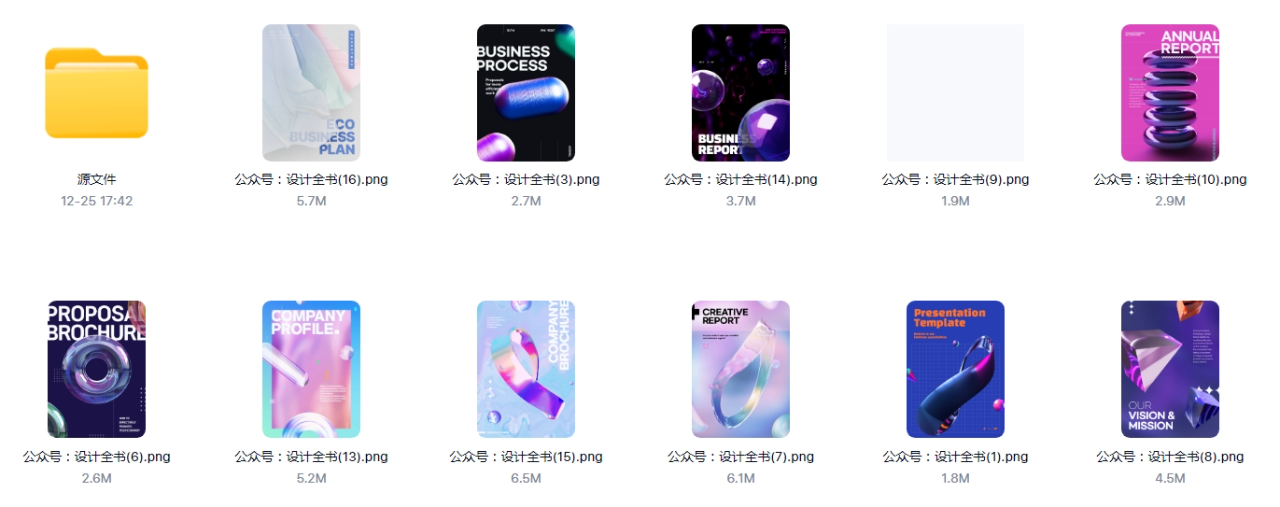Open file 公众号：设计全书(6).png
This screenshot has width=1280, height=507.
(96, 369)
